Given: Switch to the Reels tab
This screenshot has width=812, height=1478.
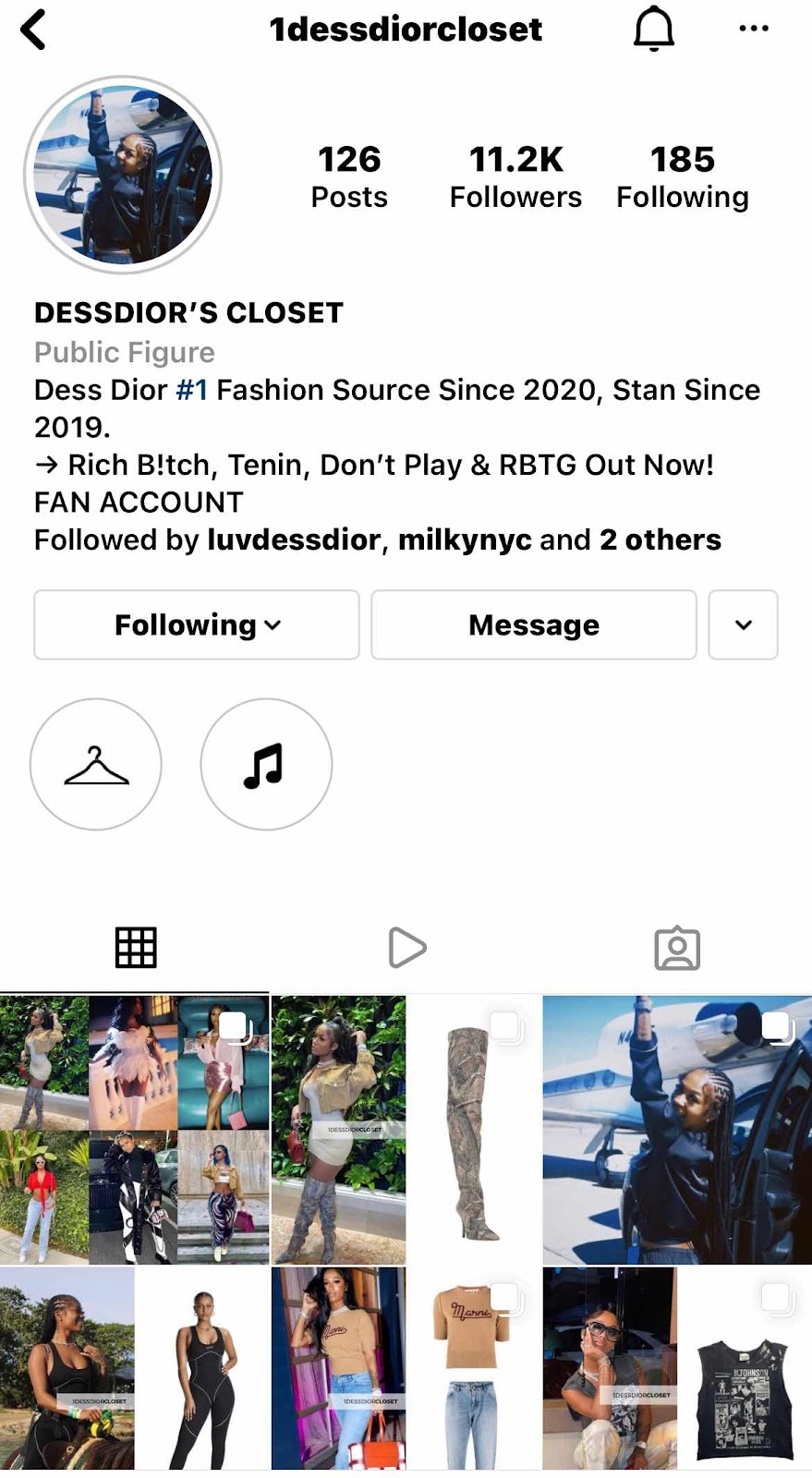Looking at the screenshot, I should click(406, 948).
